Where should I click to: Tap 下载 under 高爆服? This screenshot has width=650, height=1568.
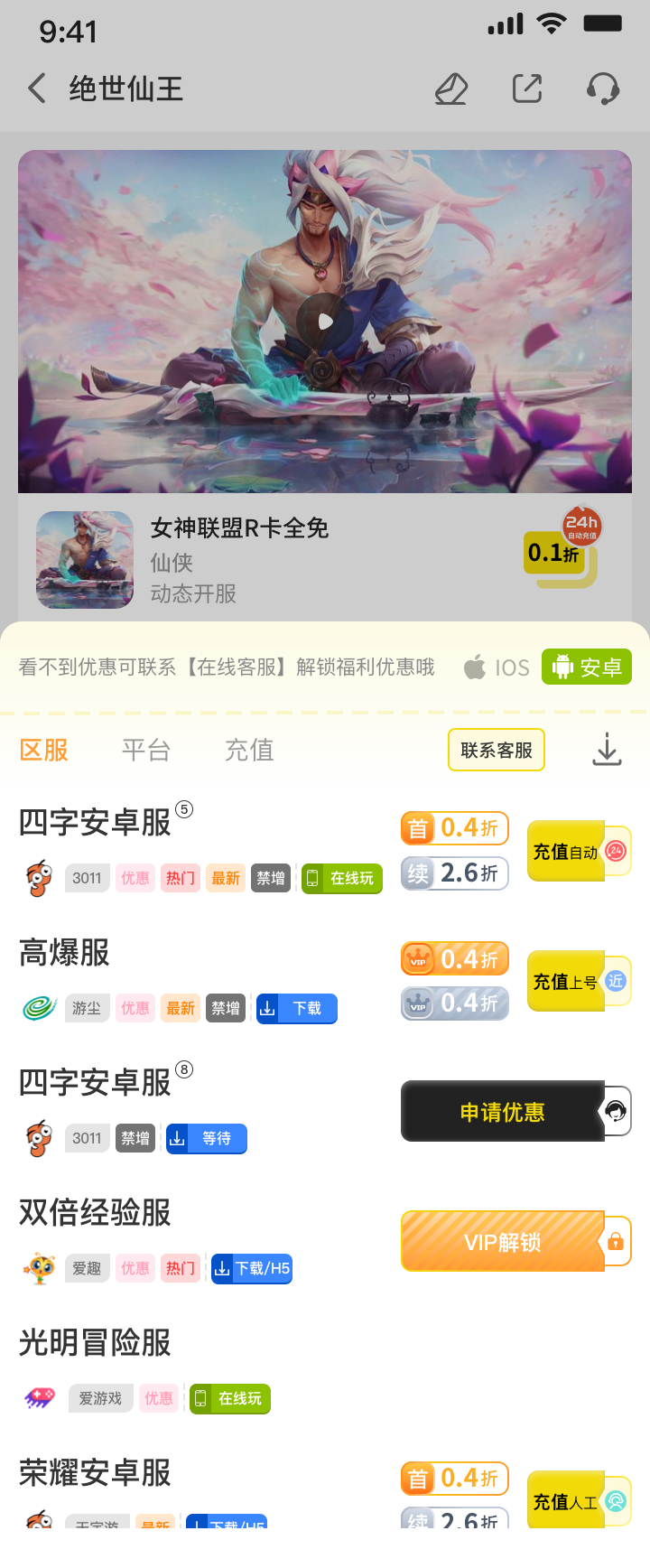(297, 1008)
